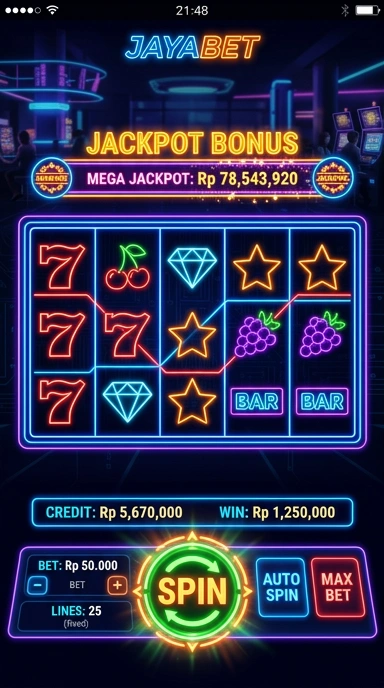384x688 pixels.
Task: Select MAX BET
Action: pos(338,587)
